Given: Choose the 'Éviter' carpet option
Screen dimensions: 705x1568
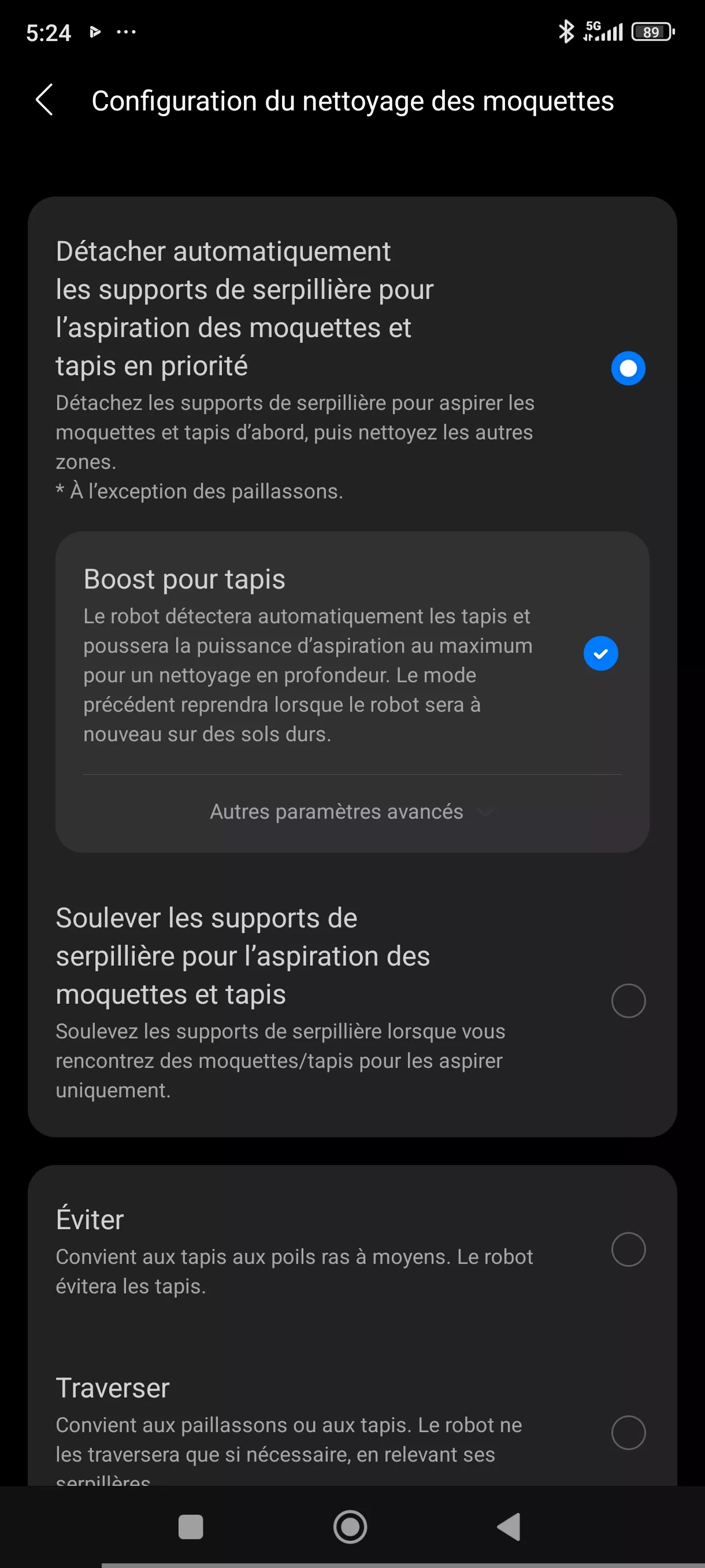Looking at the screenshot, I should click(x=628, y=1249).
